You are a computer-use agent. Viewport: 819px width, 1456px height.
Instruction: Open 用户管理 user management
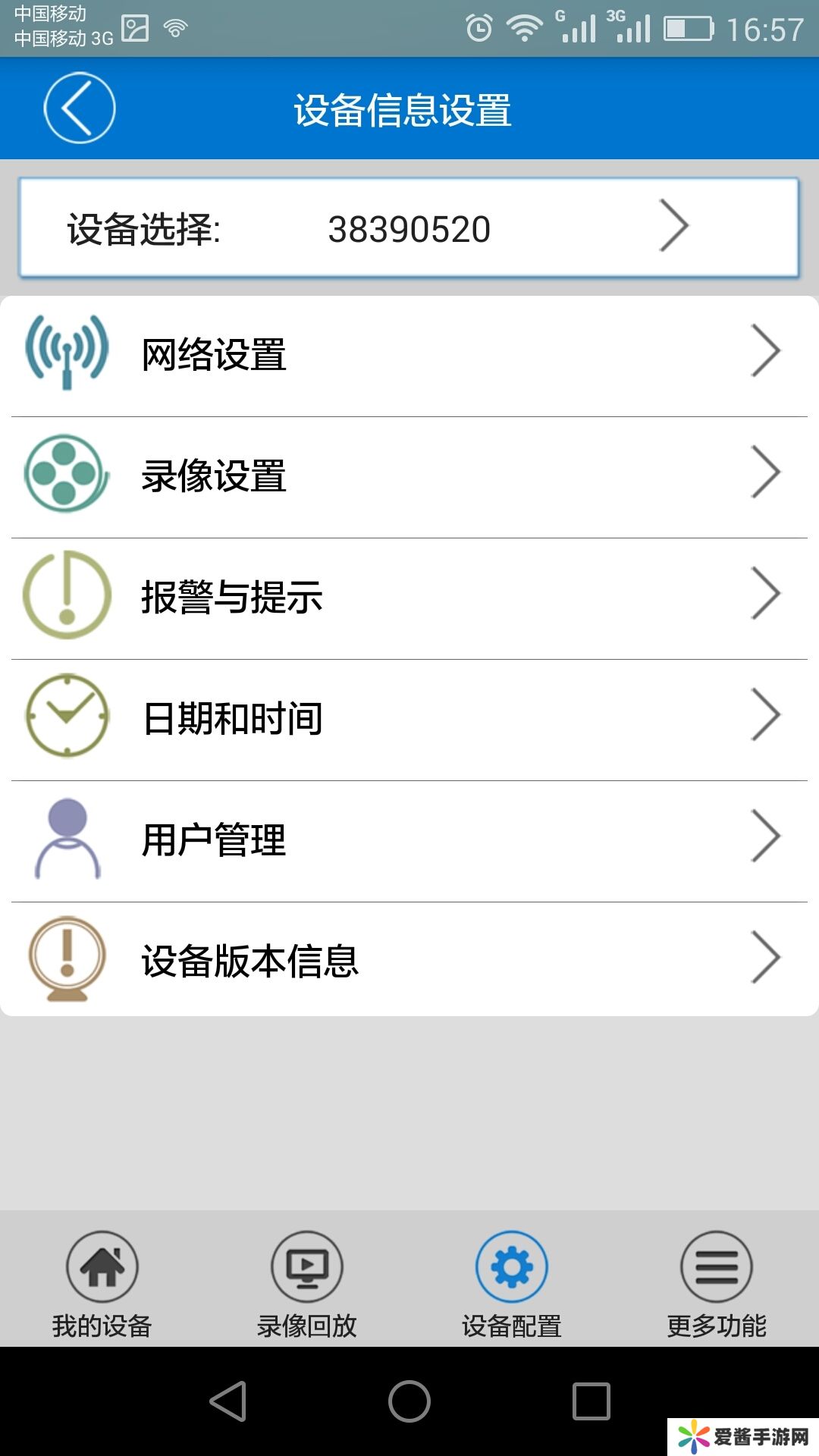pos(409,839)
